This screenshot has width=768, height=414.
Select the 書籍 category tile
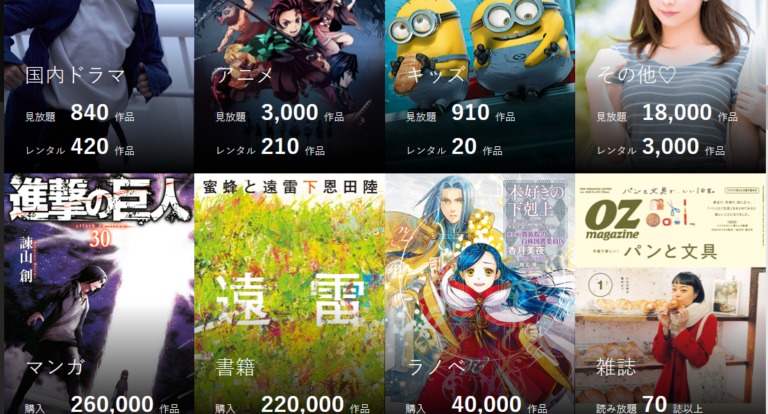(289, 295)
